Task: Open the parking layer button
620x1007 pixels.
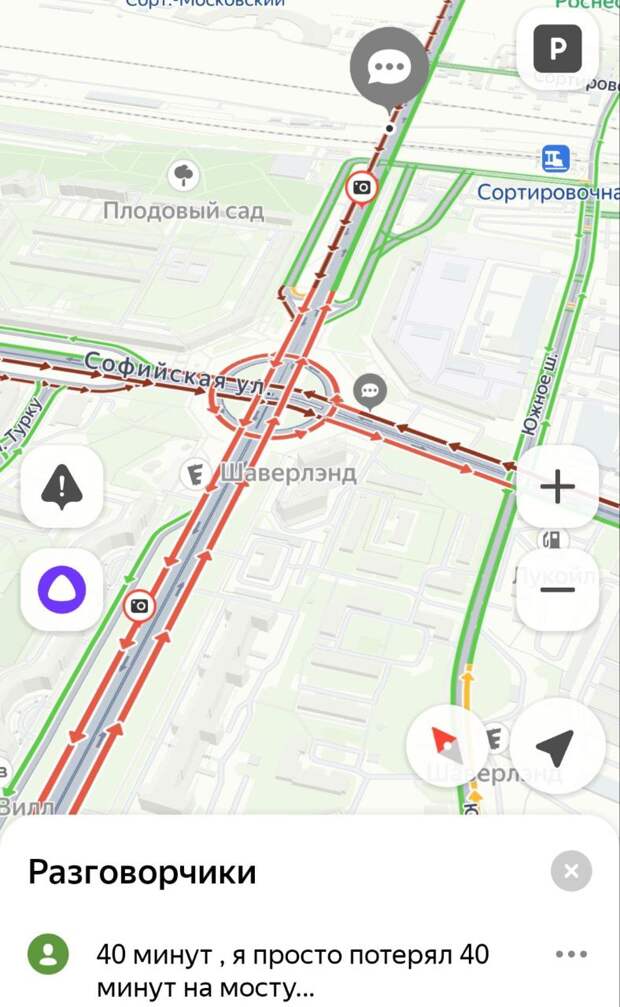Action: [557, 48]
